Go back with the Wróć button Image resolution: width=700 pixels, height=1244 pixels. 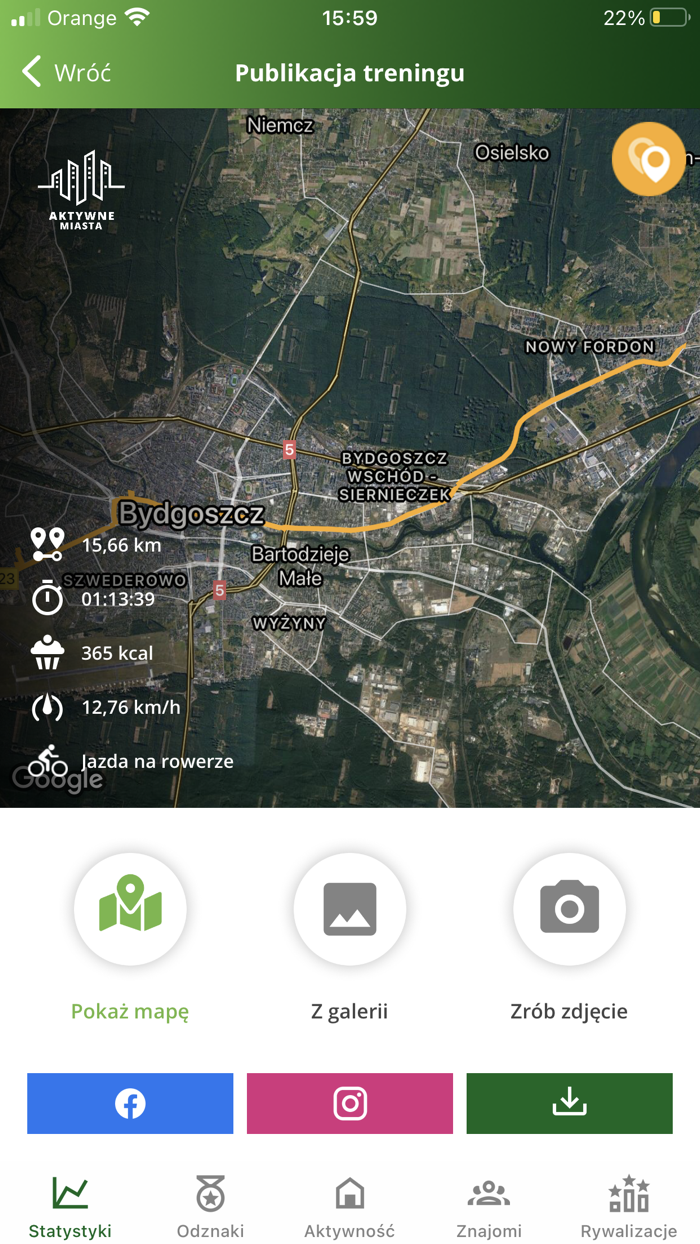(x=66, y=73)
